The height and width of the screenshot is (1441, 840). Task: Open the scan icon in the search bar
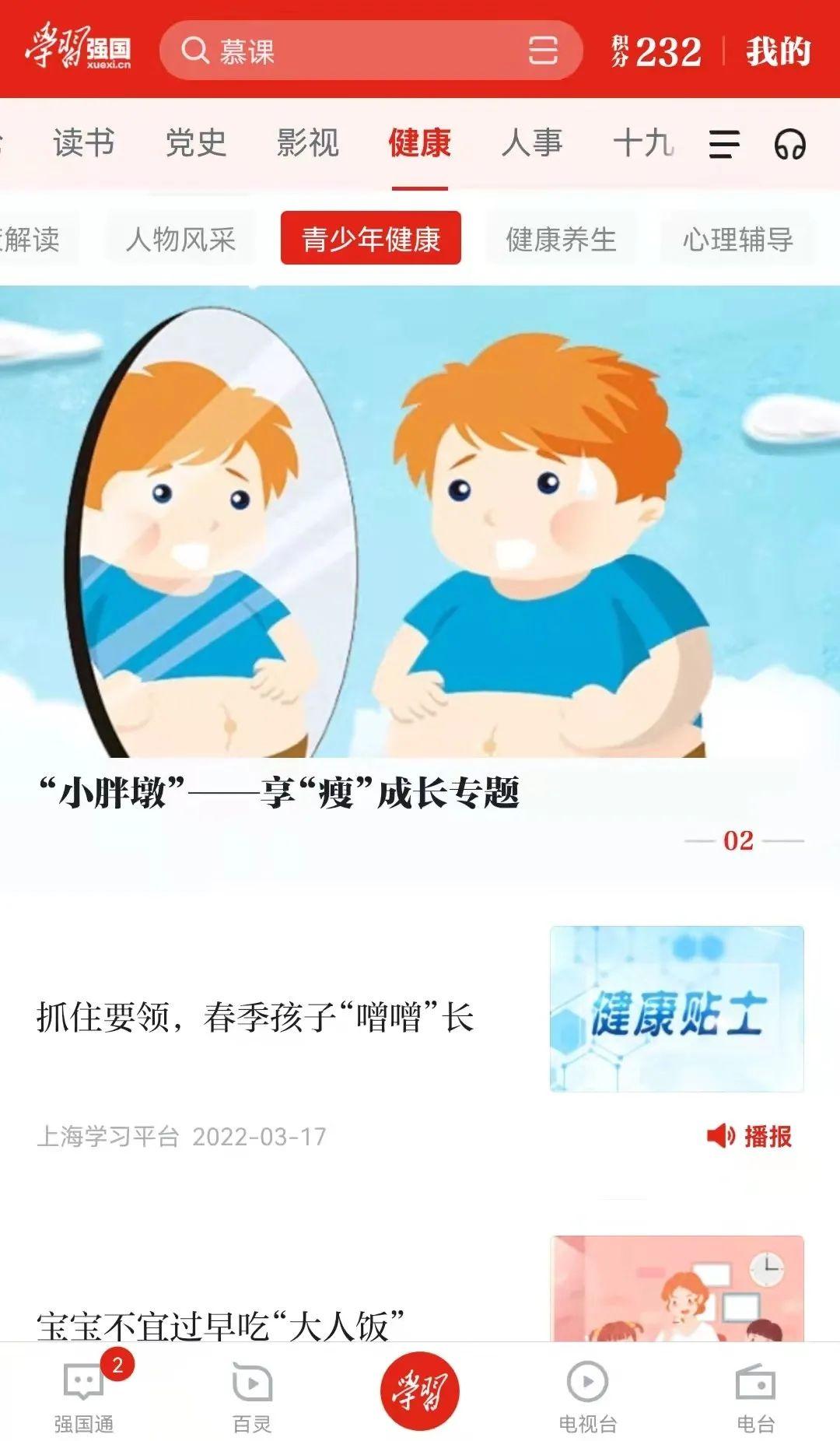tap(542, 51)
